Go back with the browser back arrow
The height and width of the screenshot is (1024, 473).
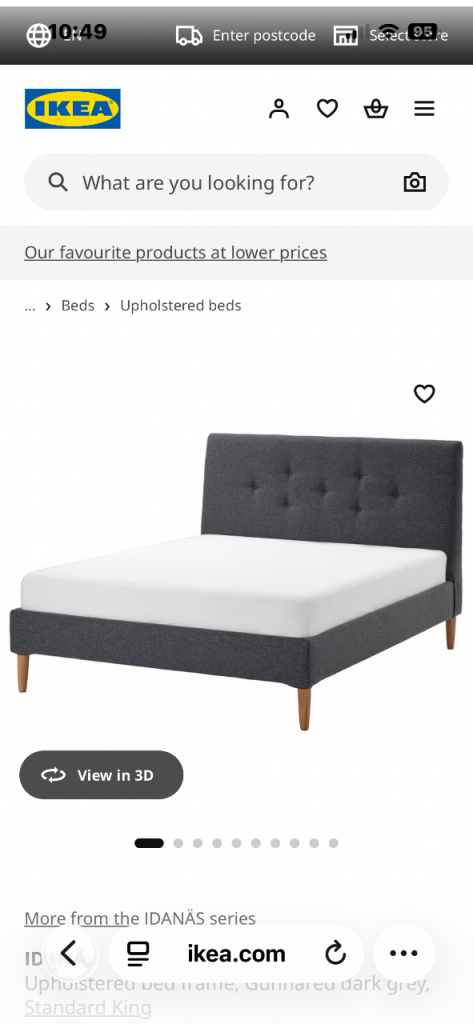point(69,953)
